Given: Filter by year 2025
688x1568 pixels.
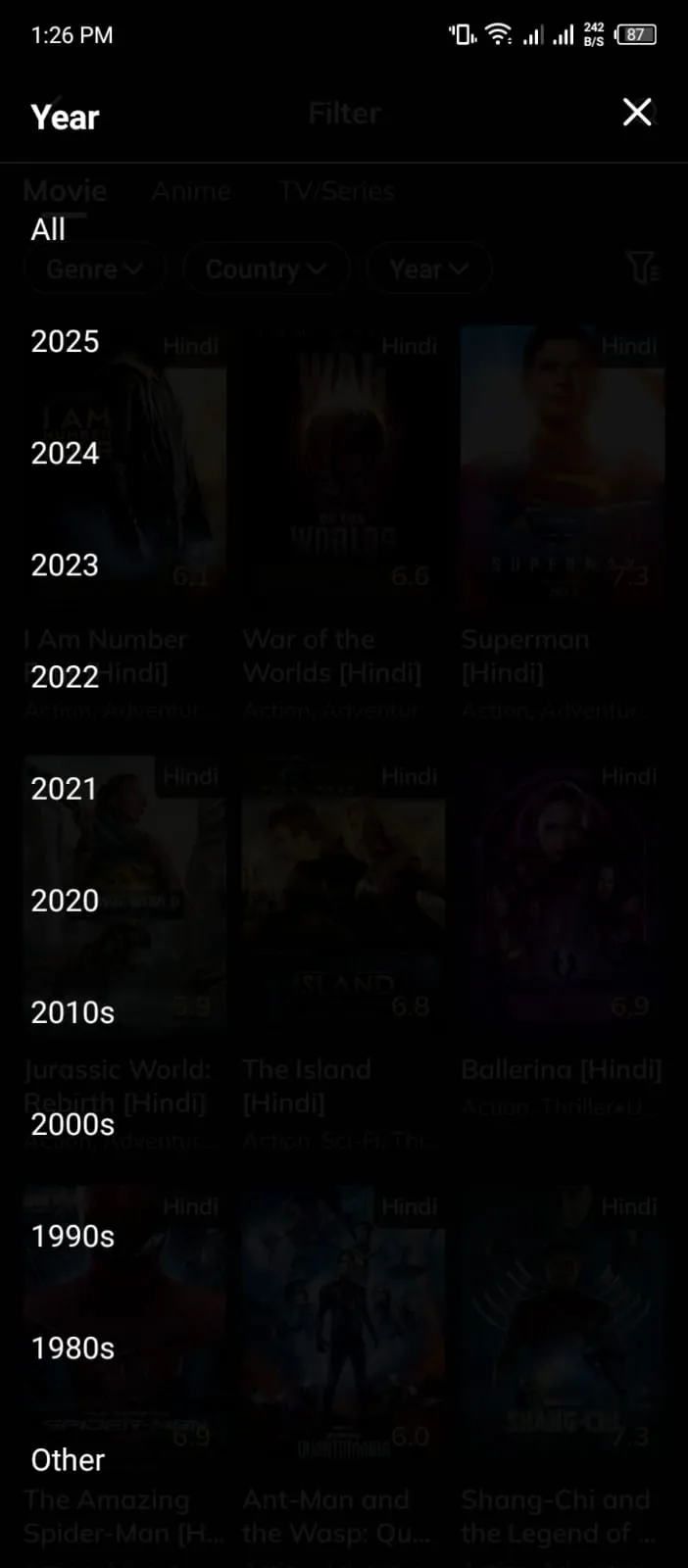Looking at the screenshot, I should 65,341.
